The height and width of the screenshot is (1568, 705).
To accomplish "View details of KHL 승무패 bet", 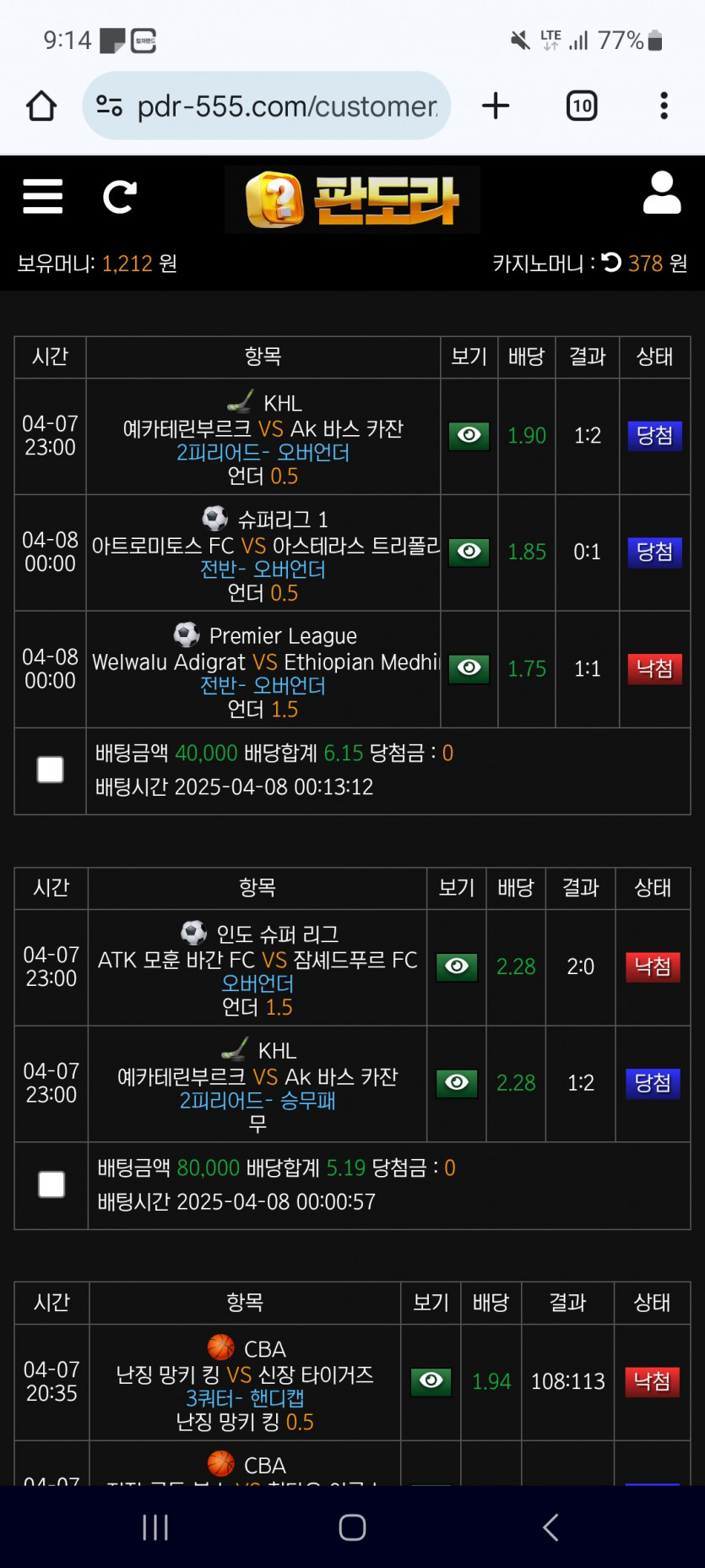I will (457, 1082).
